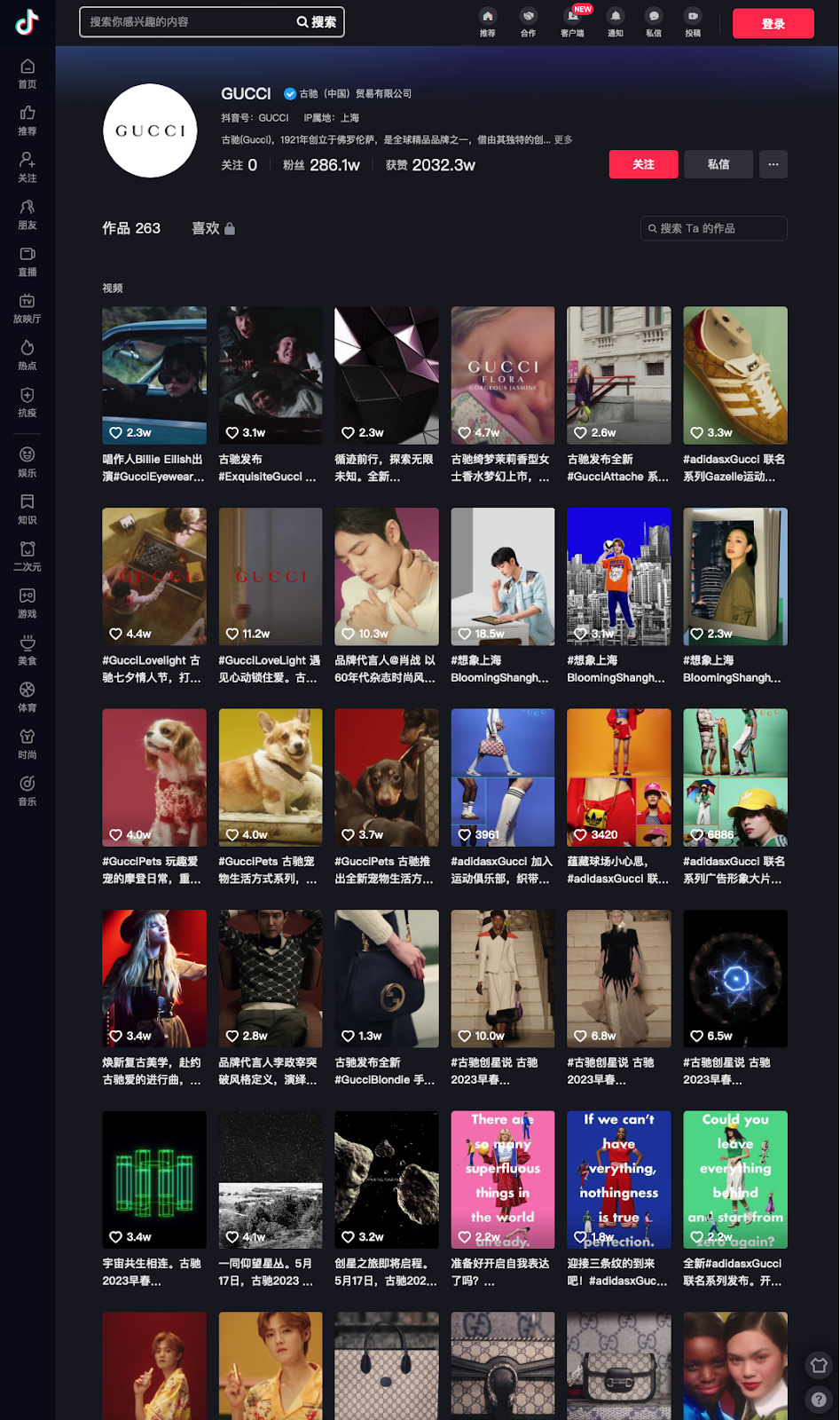Open the 合作 cooperation item in the top bar
This screenshot has height=1420, width=840.
coord(529,22)
